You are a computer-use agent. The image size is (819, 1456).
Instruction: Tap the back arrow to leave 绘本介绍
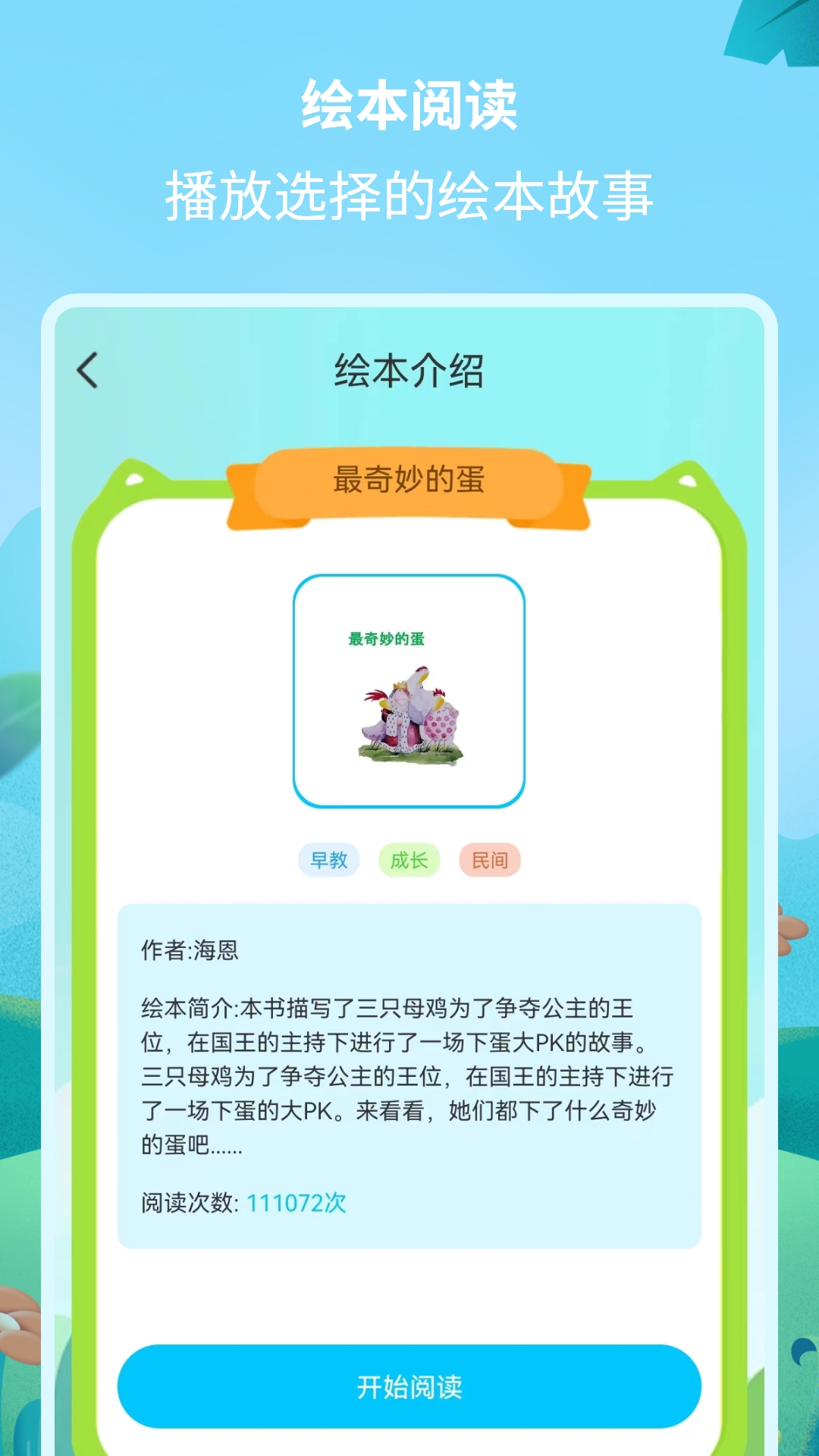[87, 371]
